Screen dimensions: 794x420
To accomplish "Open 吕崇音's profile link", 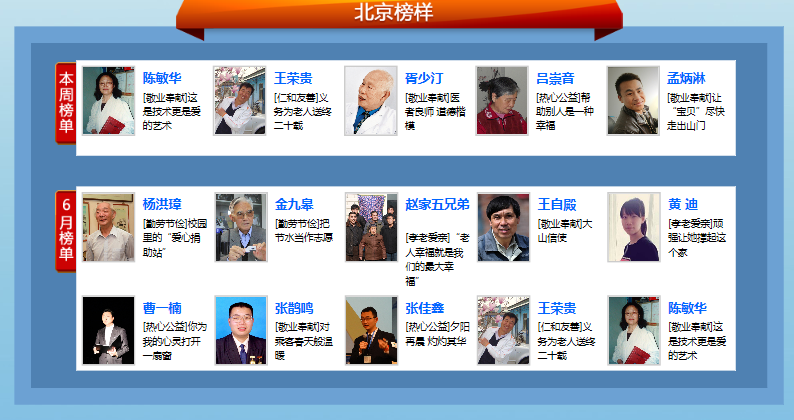I will point(555,79).
